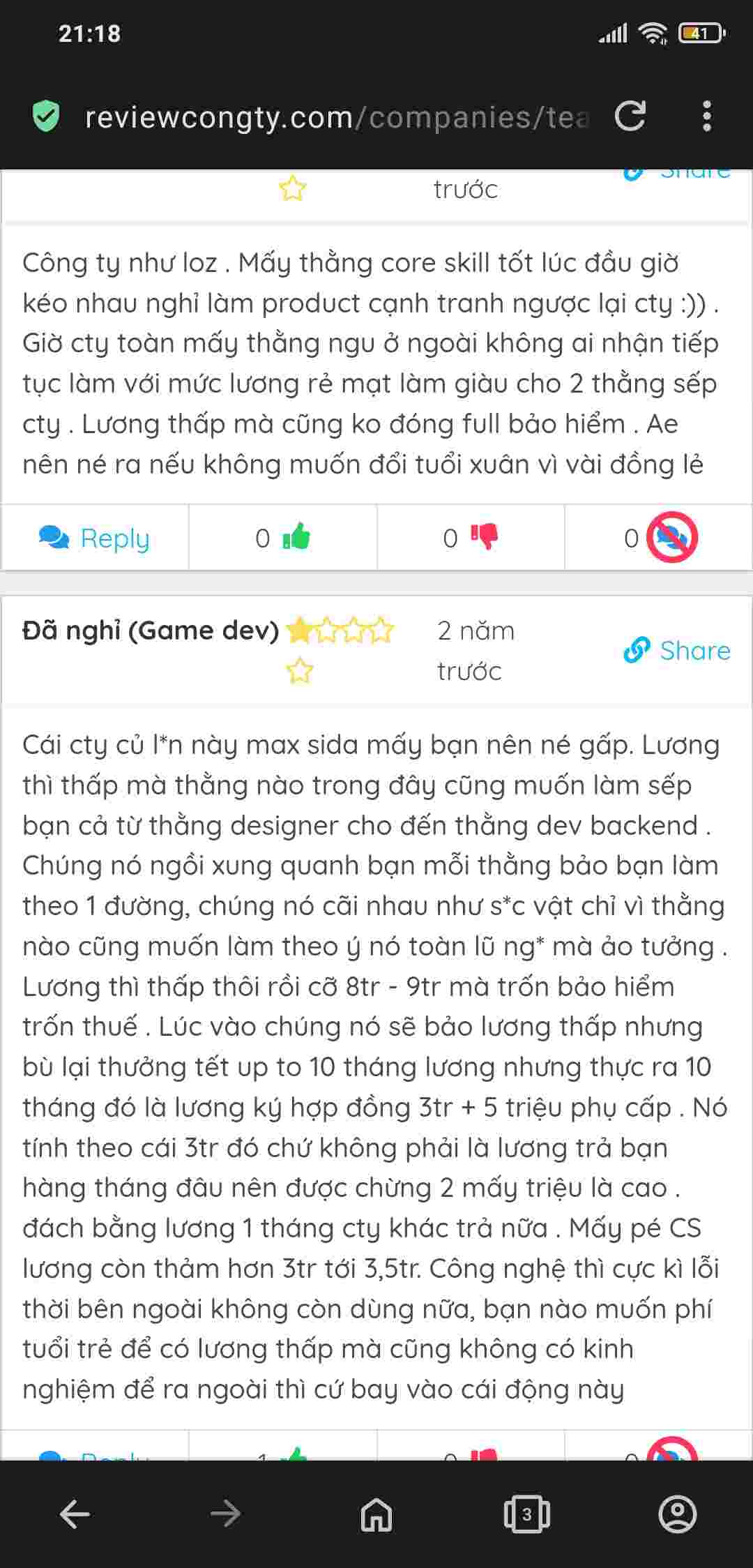
Task: Go to the browser home page
Action: click(x=376, y=1514)
